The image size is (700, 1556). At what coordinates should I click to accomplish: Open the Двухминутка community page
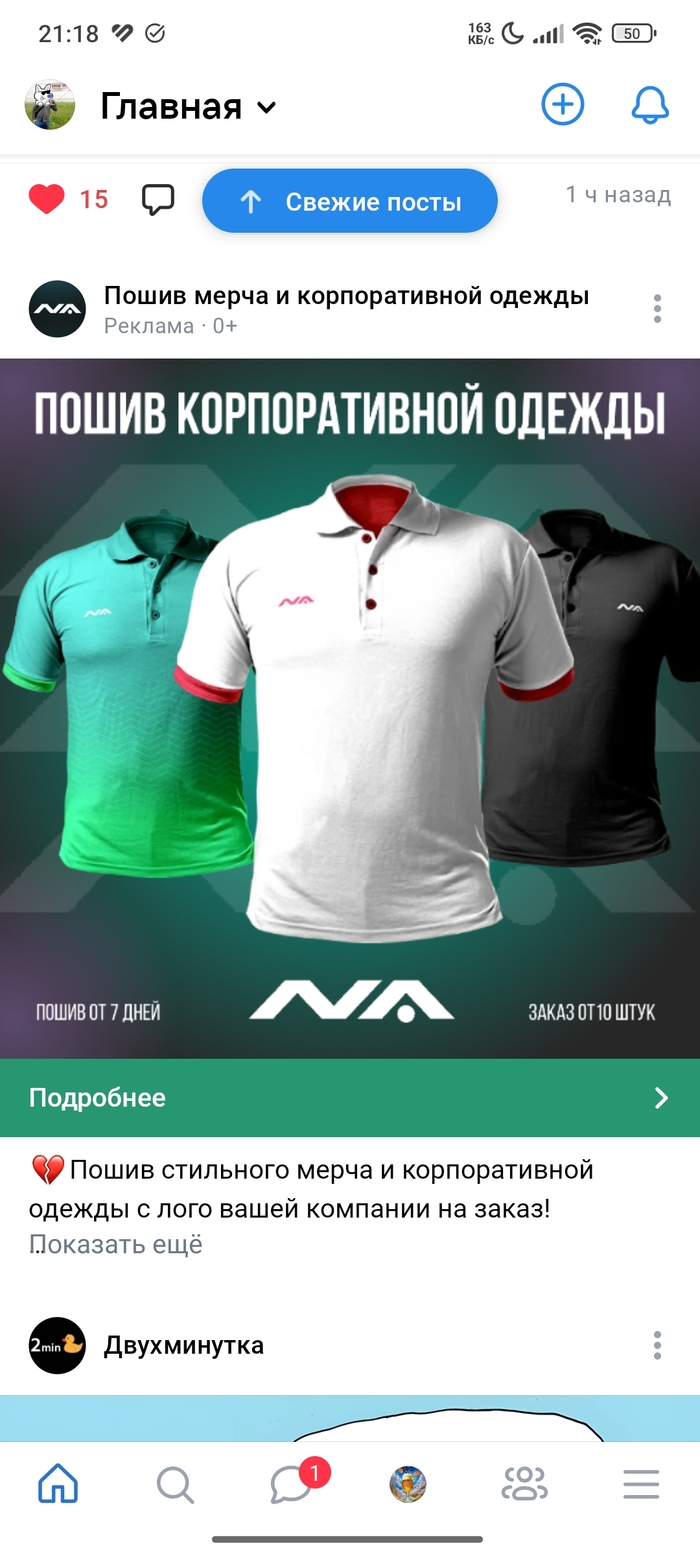coord(184,1345)
